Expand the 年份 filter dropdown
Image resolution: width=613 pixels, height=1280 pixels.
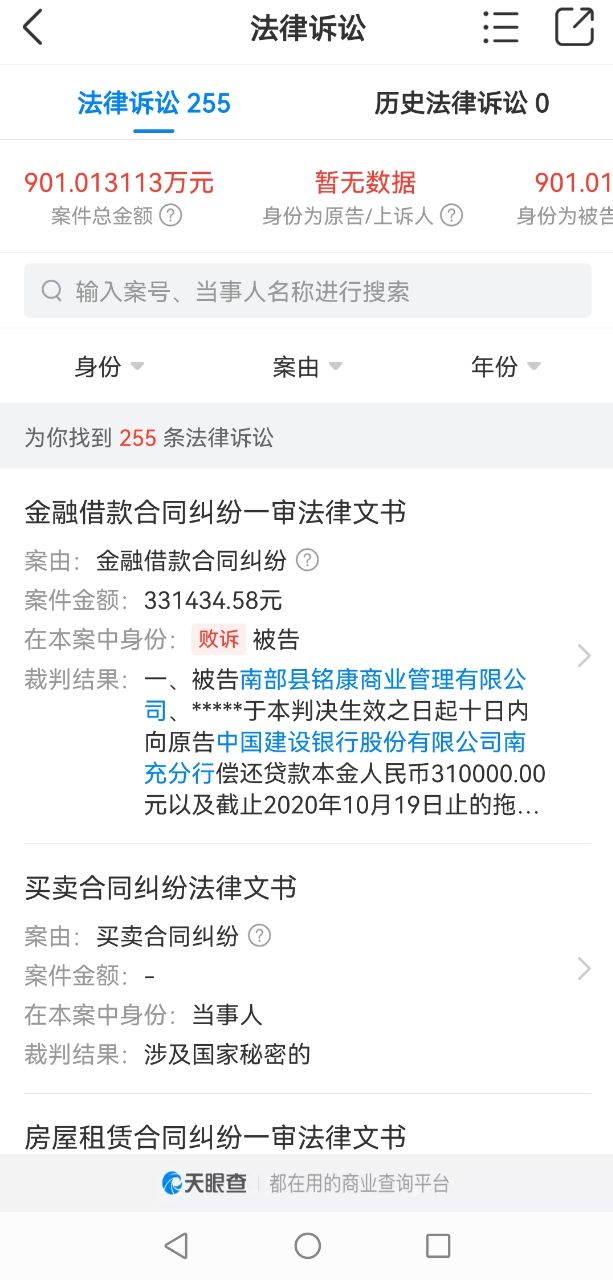pos(505,367)
